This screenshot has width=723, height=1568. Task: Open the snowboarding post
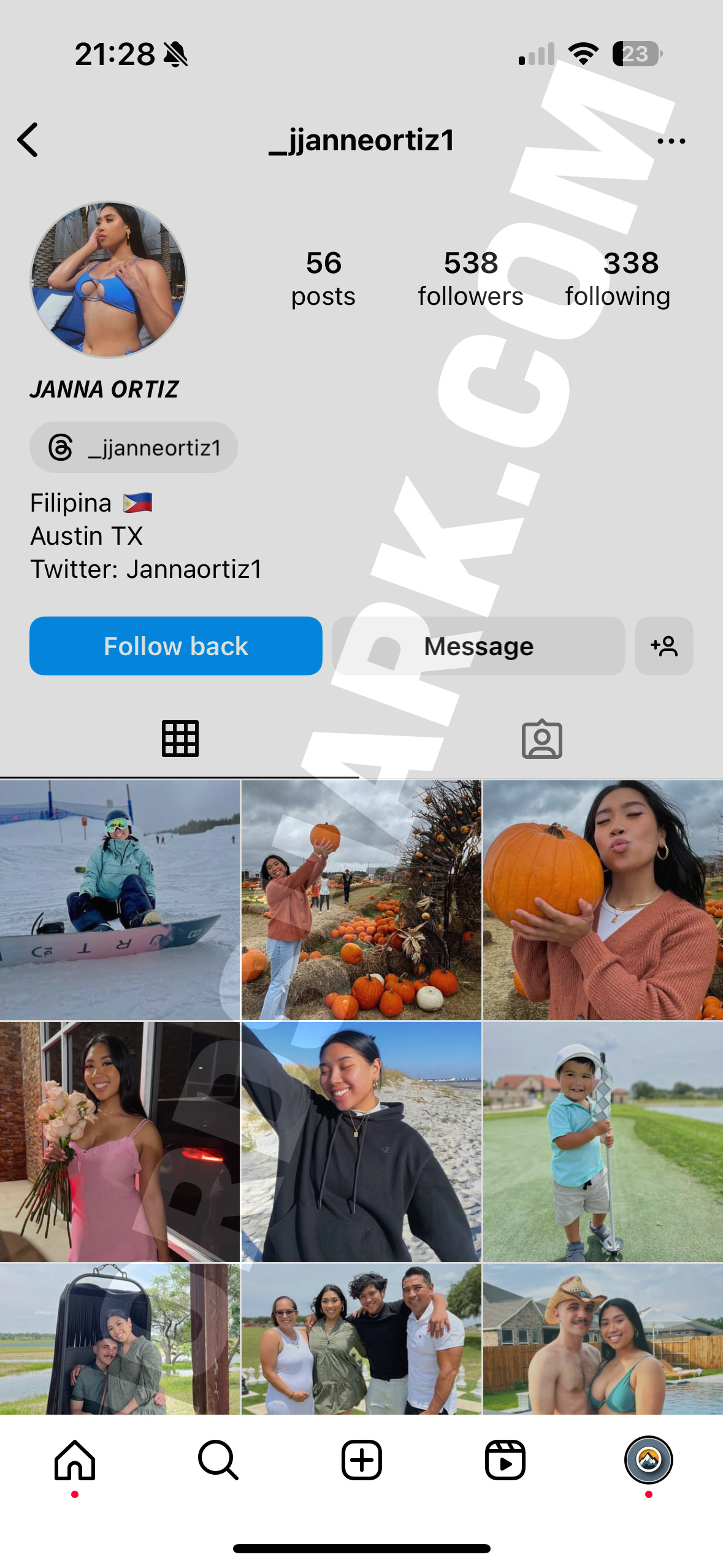coord(120,900)
